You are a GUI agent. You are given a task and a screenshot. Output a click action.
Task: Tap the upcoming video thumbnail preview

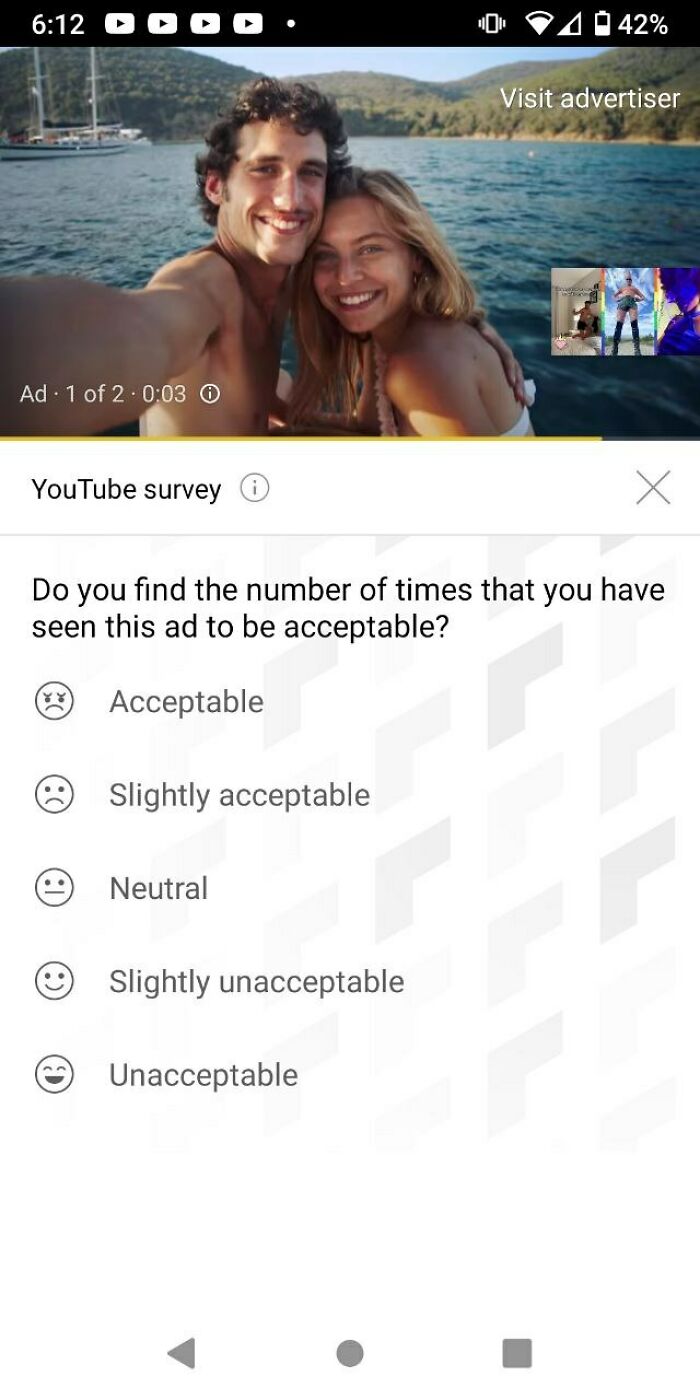click(x=625, y=311)
